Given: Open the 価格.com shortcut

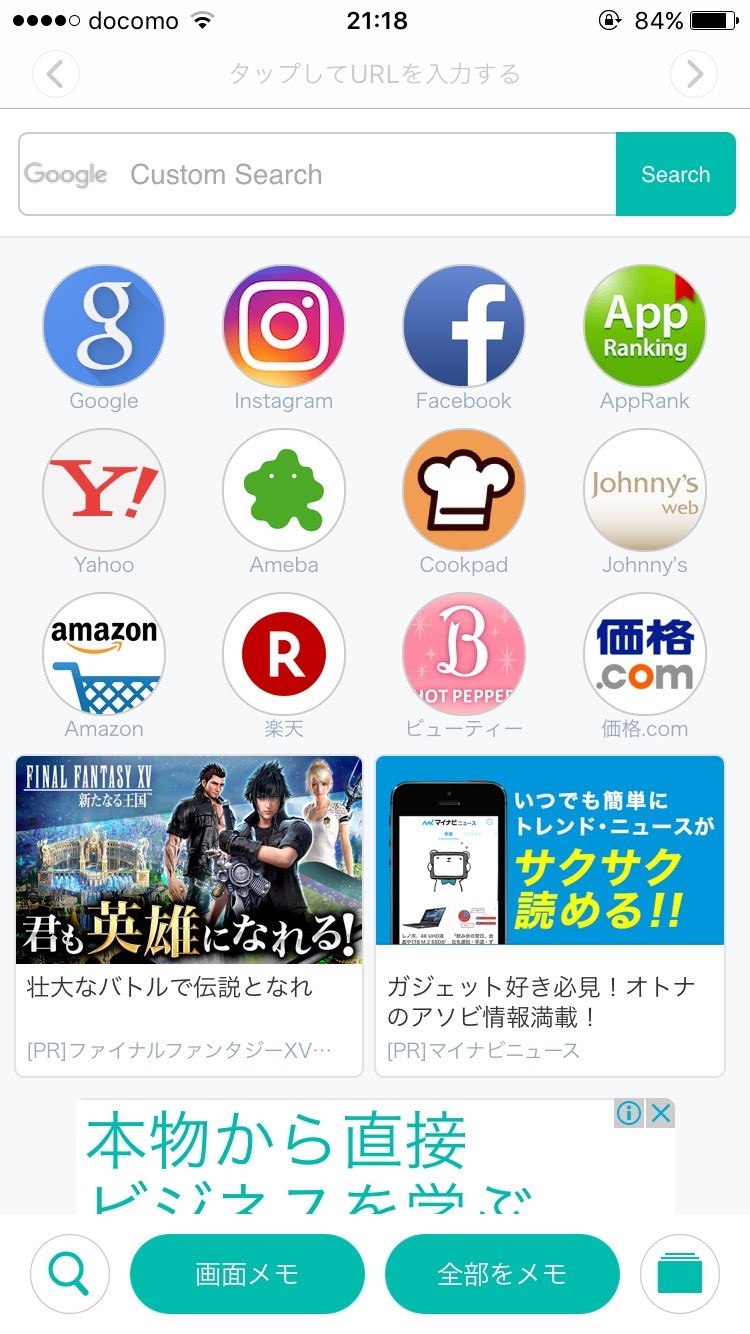Looking at the screenshot, I should [x=645, y=654].
